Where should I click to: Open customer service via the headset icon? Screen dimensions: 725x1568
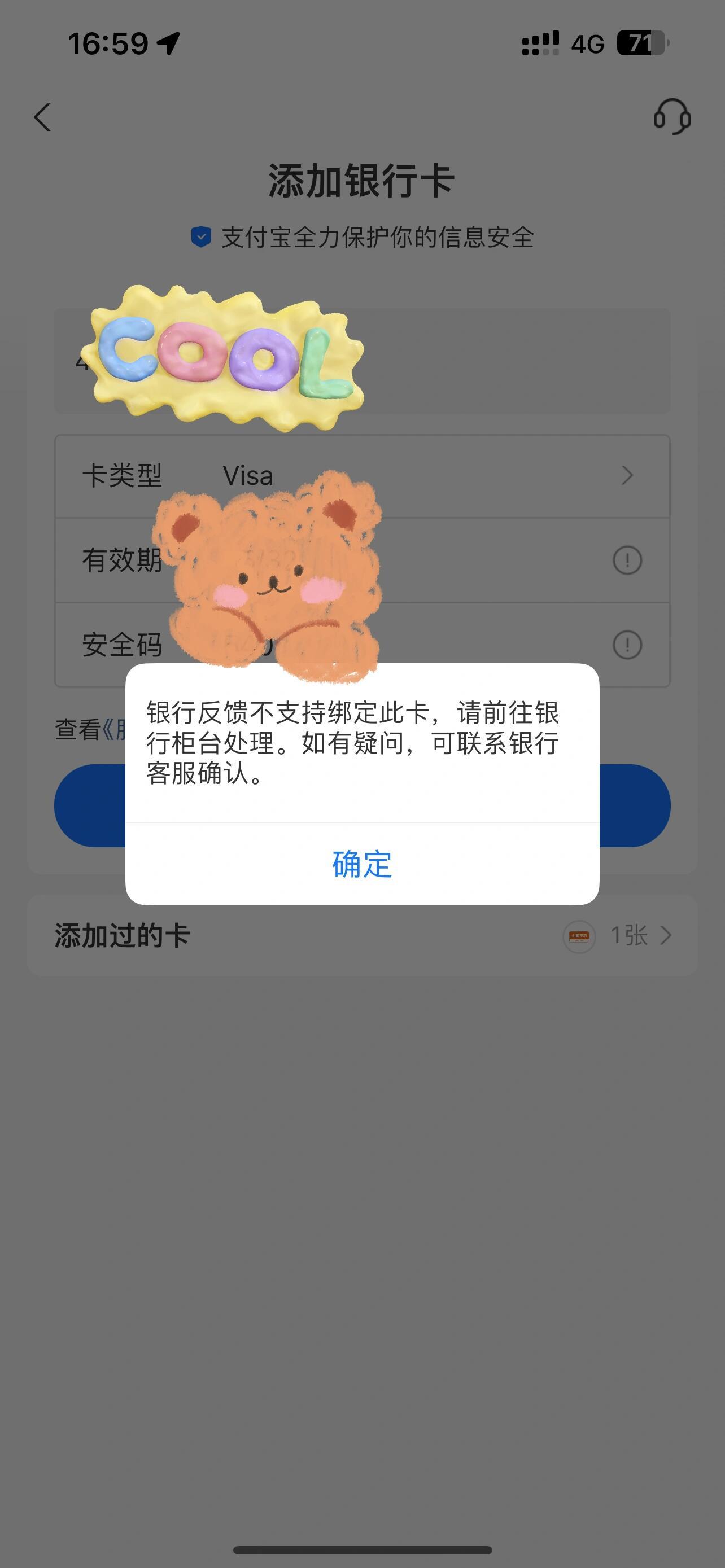pyautogui.click(x=671, y=117)
